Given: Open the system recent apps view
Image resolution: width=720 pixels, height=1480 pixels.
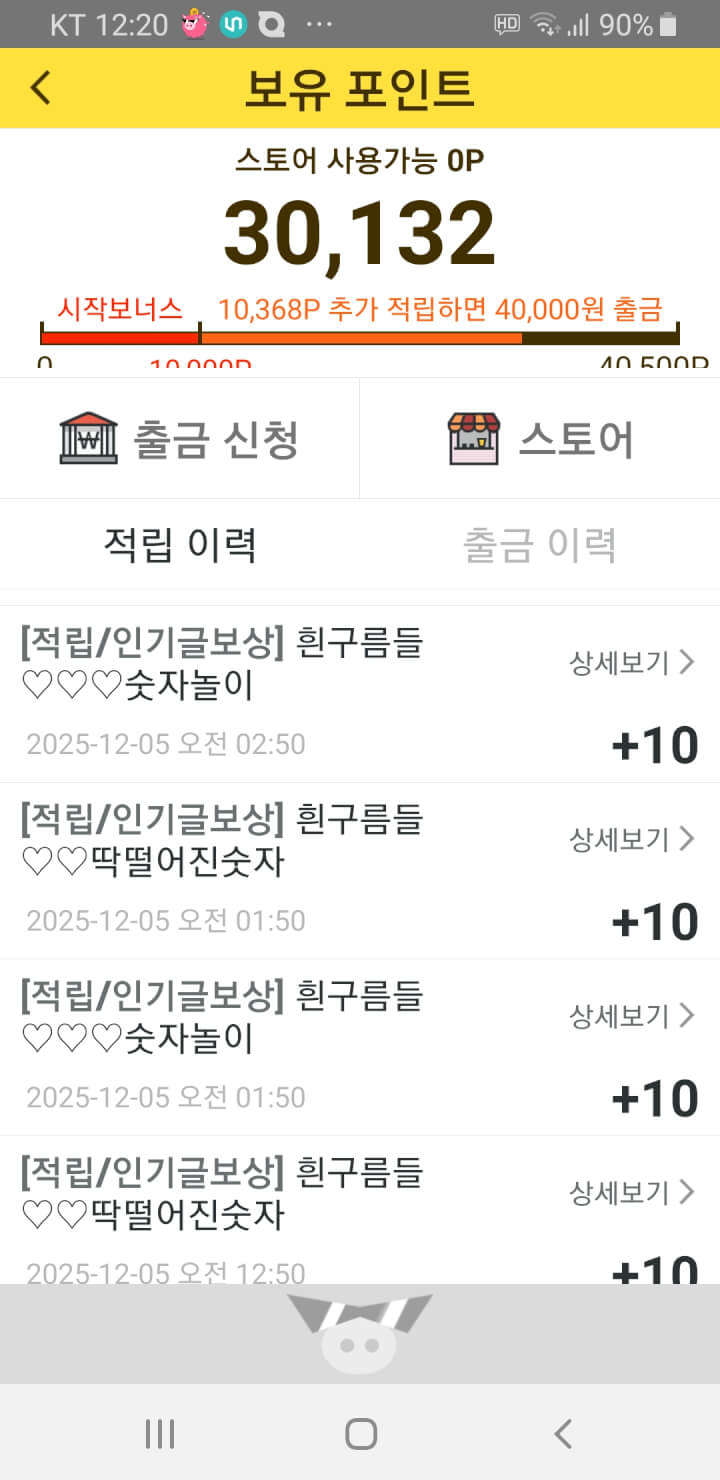Looking at the screenshot, I should point(160,1434).
